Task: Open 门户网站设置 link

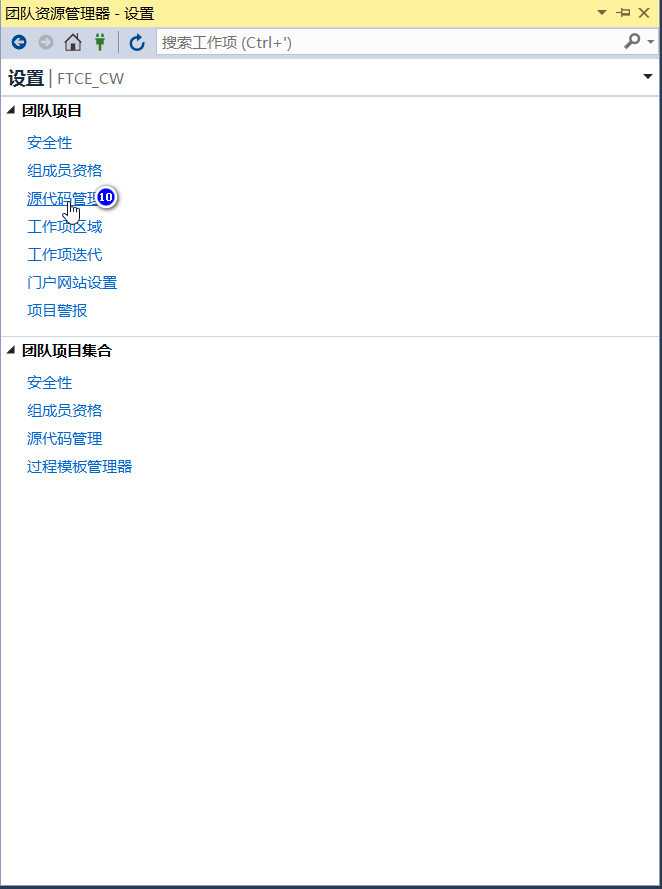Action: pos(72,283)
